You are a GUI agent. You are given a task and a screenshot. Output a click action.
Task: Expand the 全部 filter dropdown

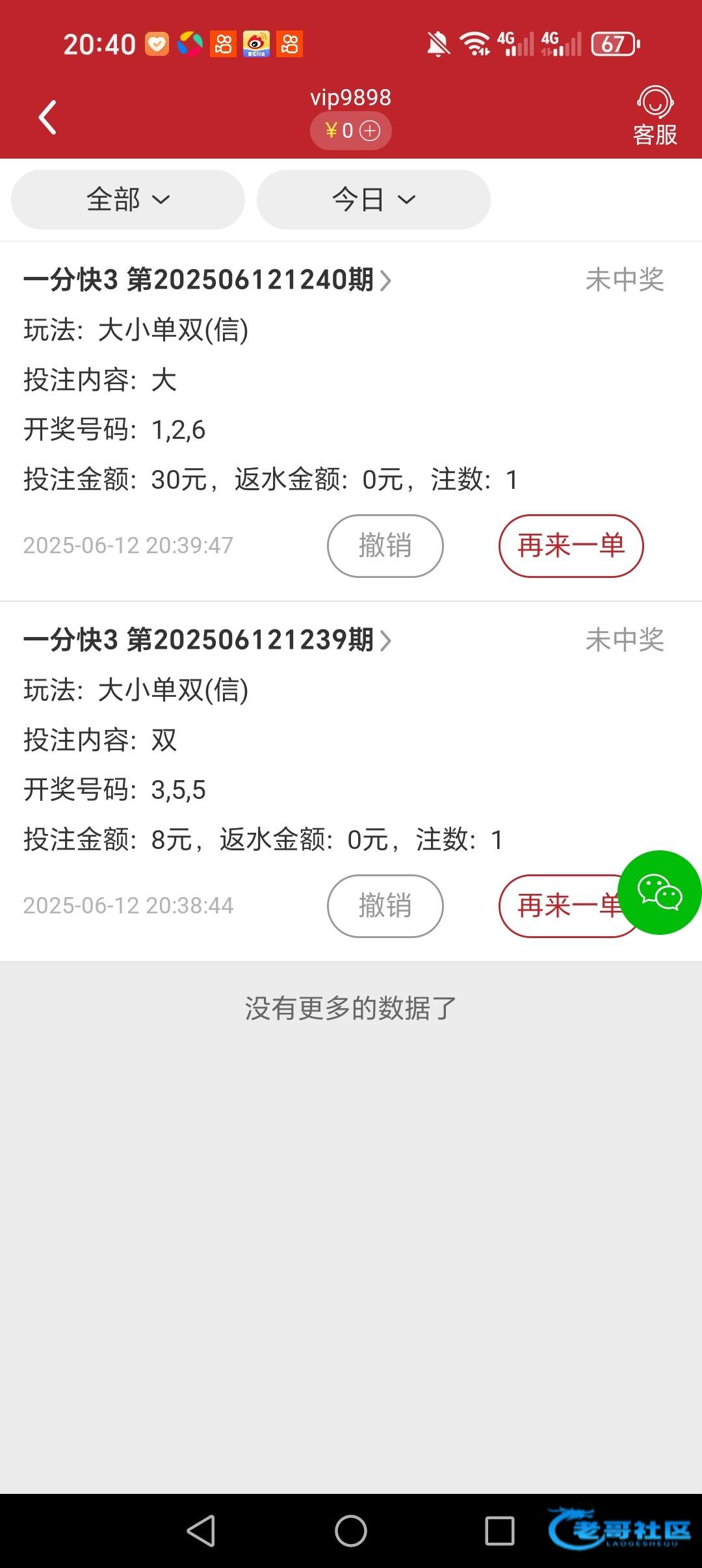tap(128, 200)
